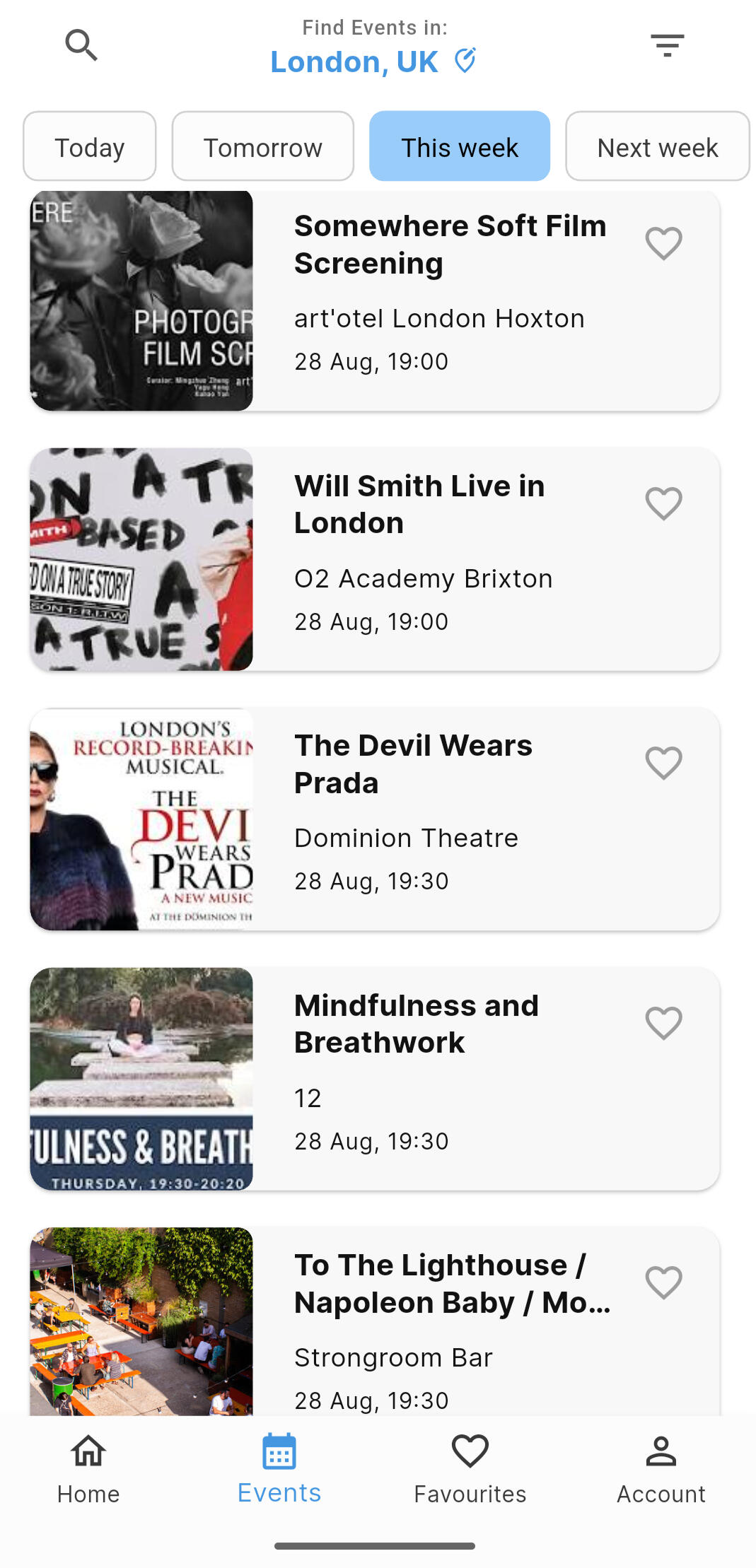Switch to the Favourites tab
756x1568 pixels.
click(470, 1468)
